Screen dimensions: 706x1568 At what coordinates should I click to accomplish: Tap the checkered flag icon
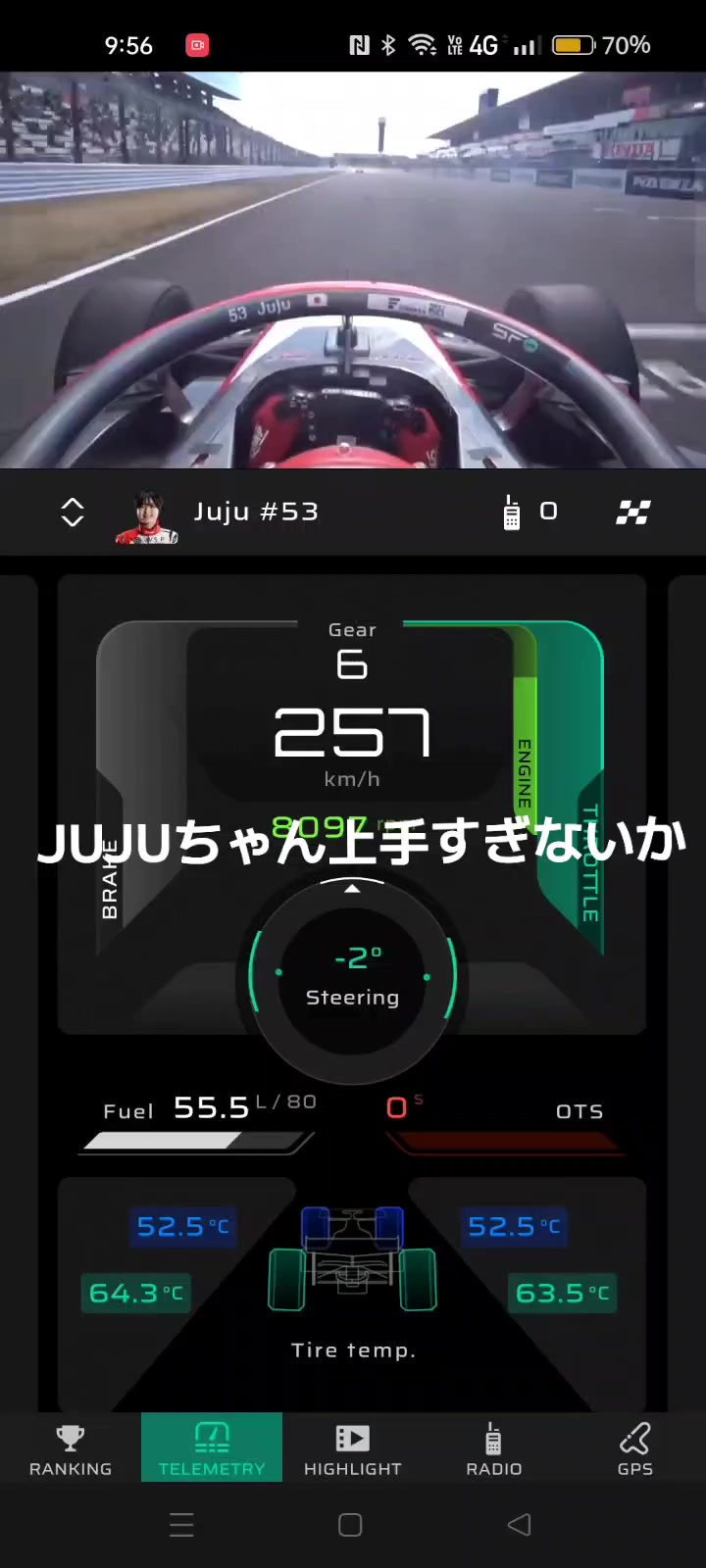[x=633, y=512]
